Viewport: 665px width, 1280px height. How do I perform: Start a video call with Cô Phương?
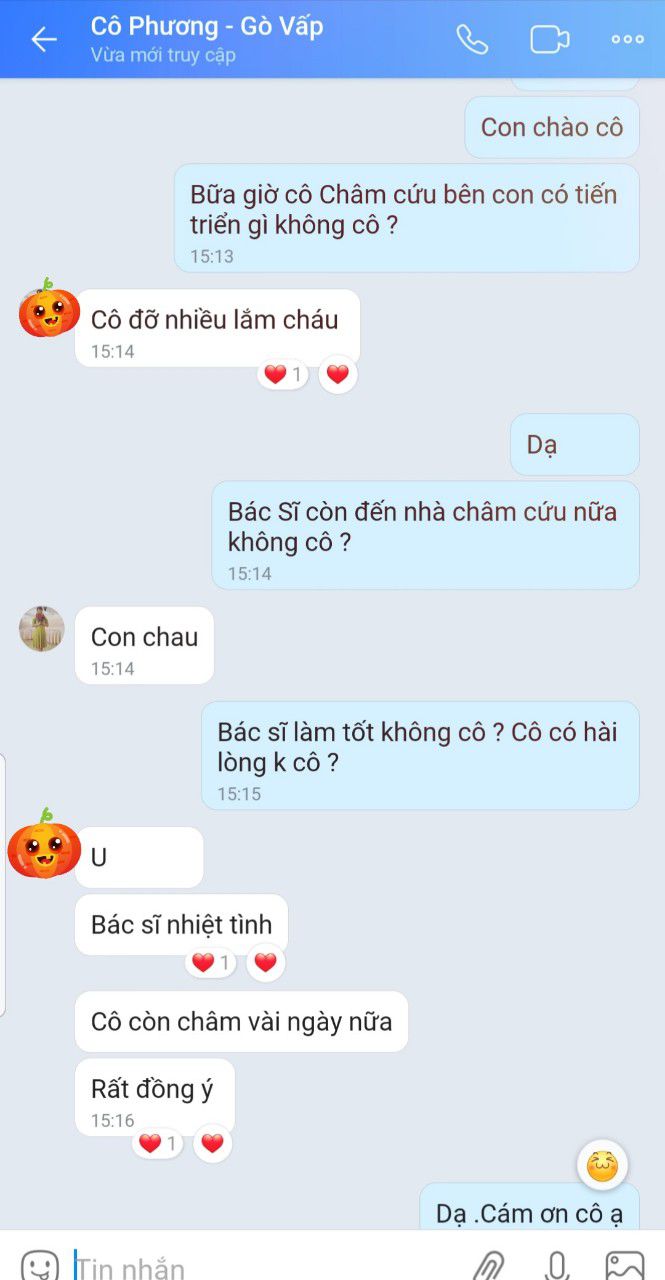coord(549,39)
